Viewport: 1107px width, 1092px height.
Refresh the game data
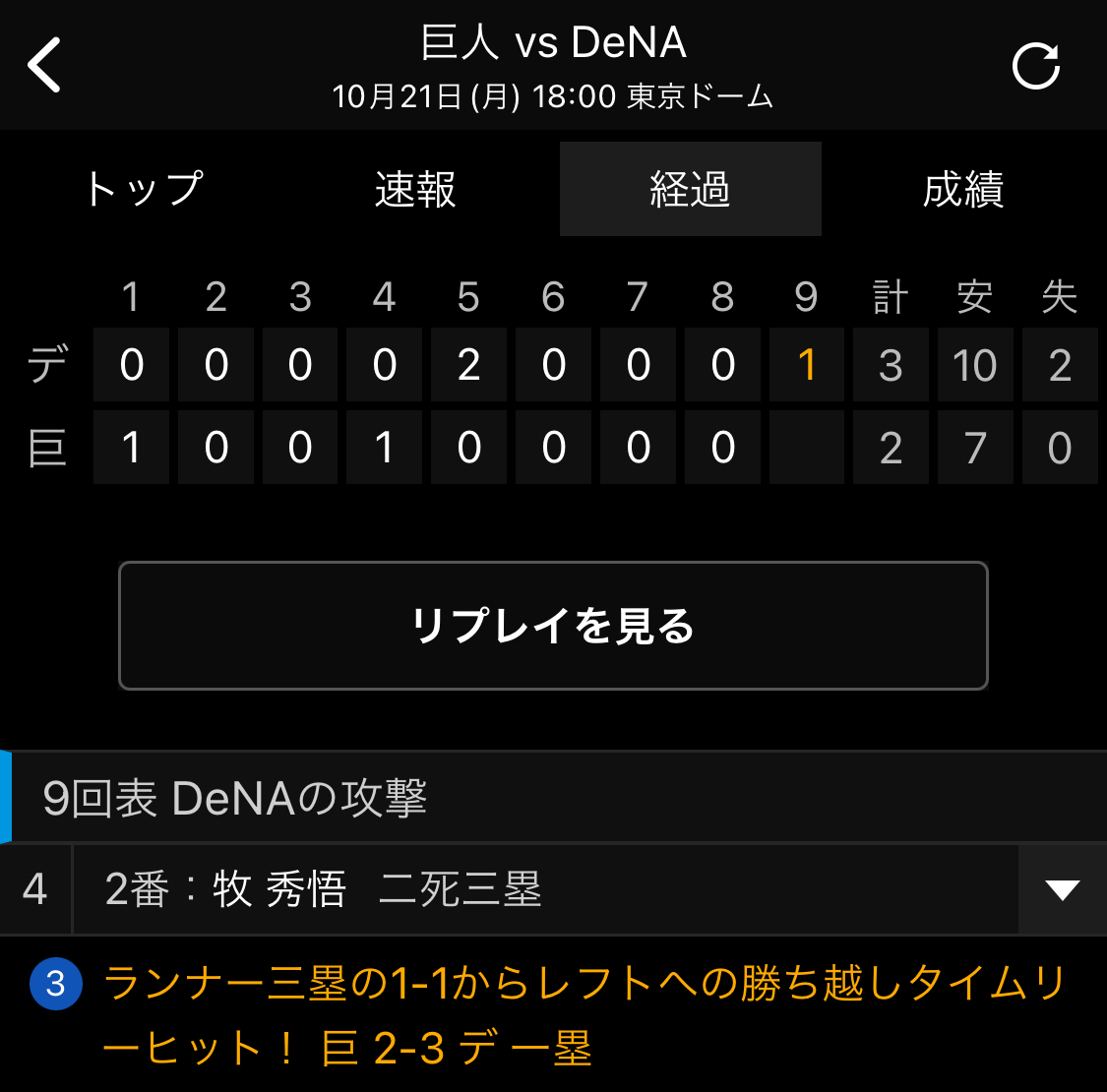tap(1036, 67)
